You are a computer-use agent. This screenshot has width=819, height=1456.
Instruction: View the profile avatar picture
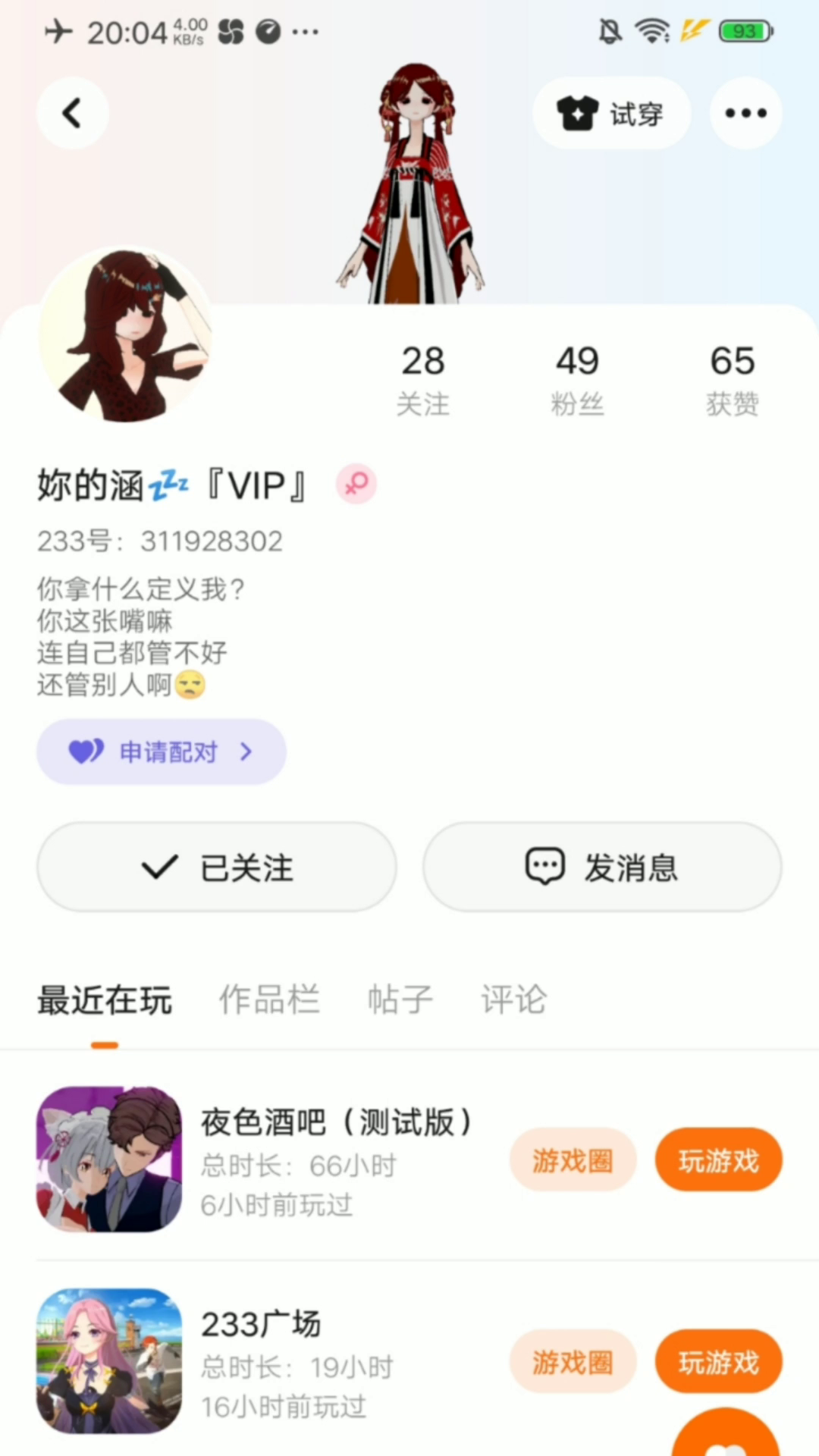pos(125,335)
